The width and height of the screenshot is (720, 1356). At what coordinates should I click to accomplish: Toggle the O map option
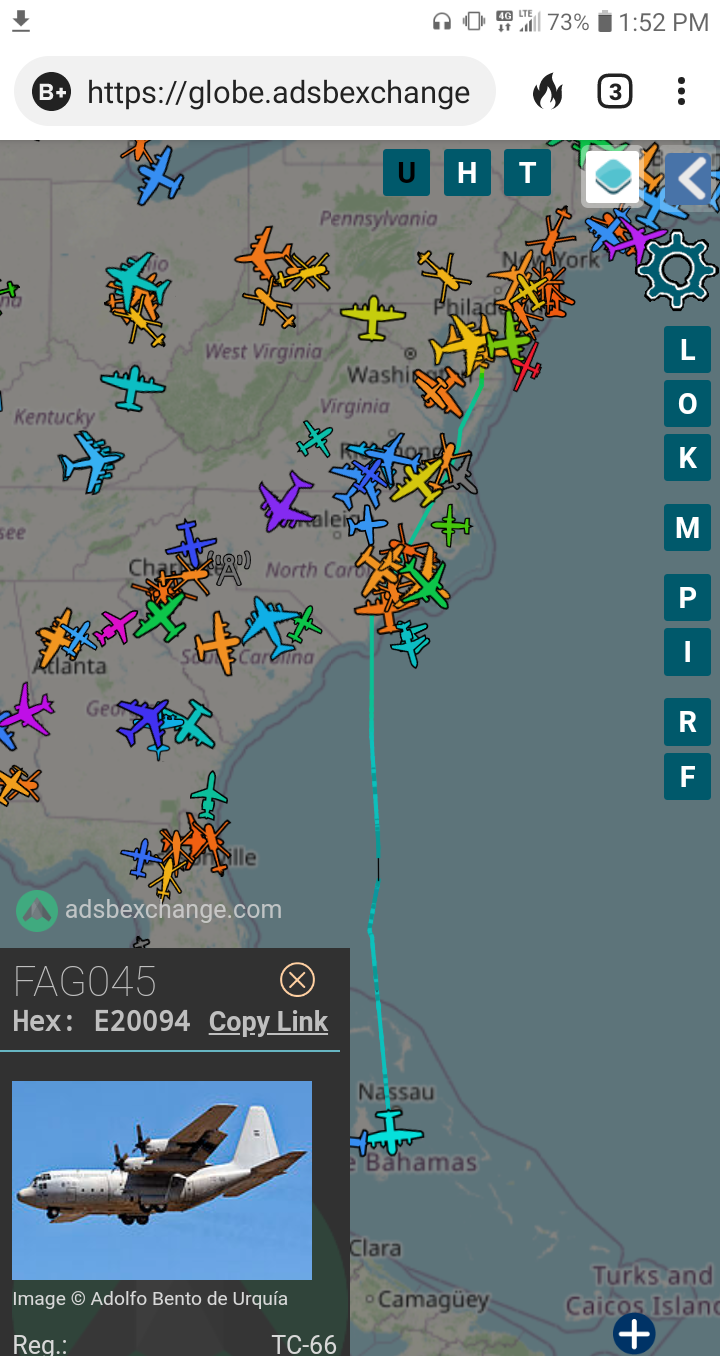pyautogui.click(x=687, y=404)
